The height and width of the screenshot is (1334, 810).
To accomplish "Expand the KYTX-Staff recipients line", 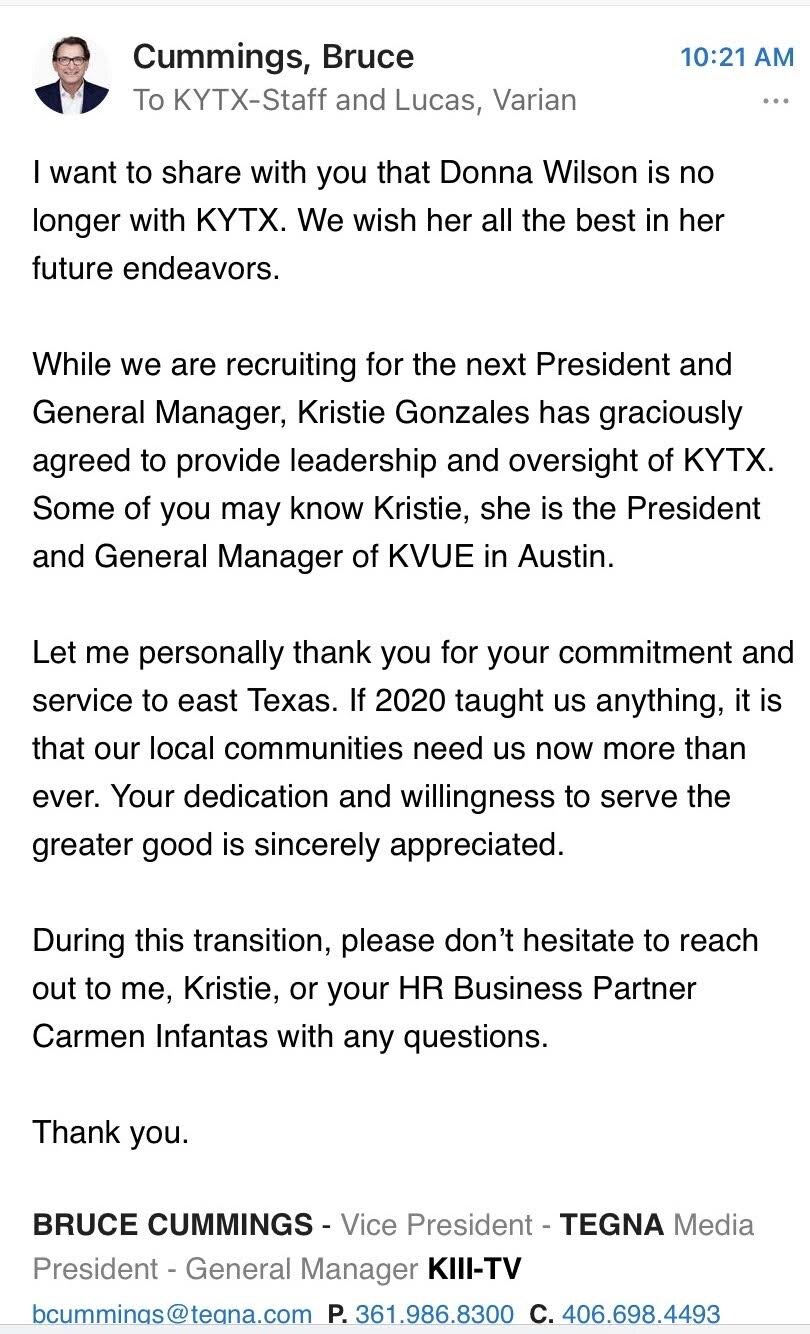I will [x=355, y=100].
